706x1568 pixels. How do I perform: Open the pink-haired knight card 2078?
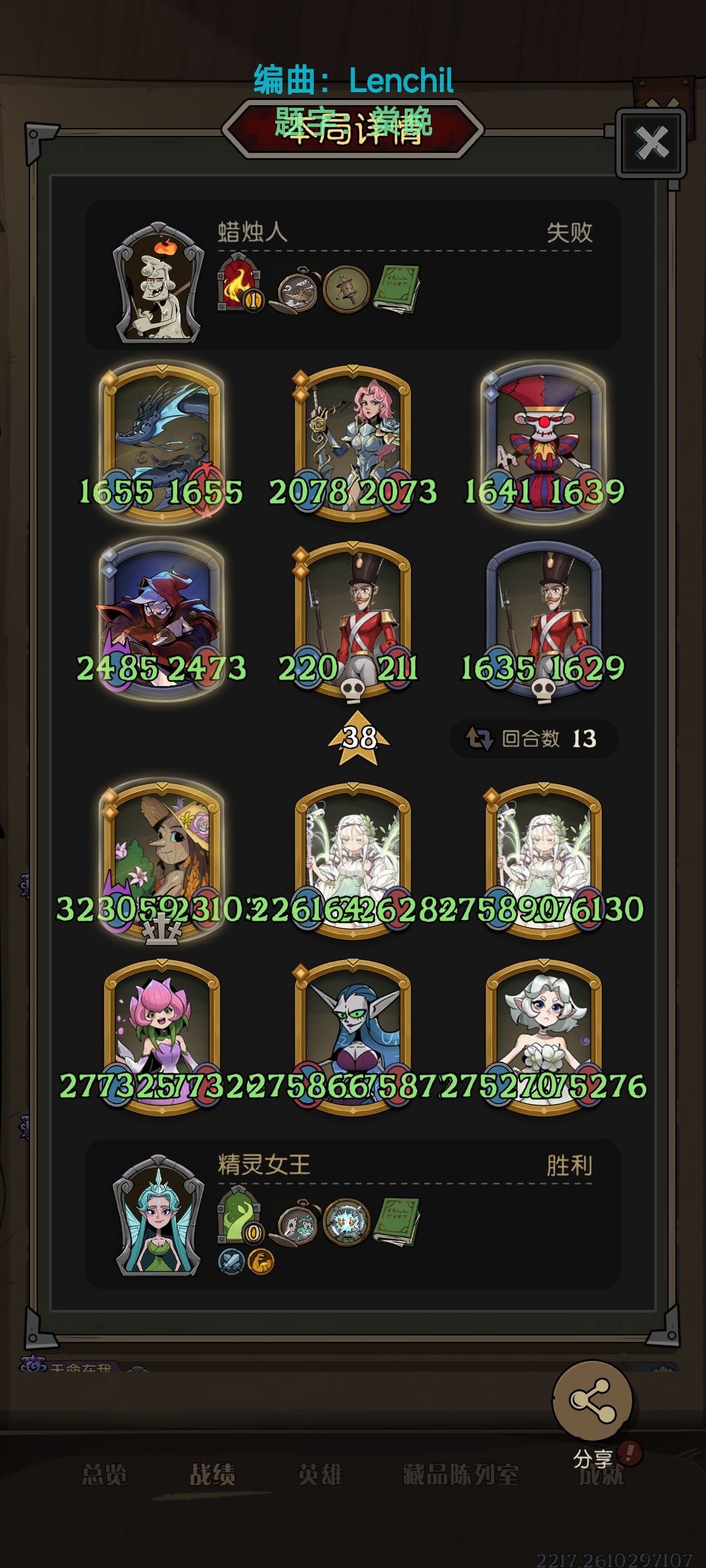coord(352,443)
